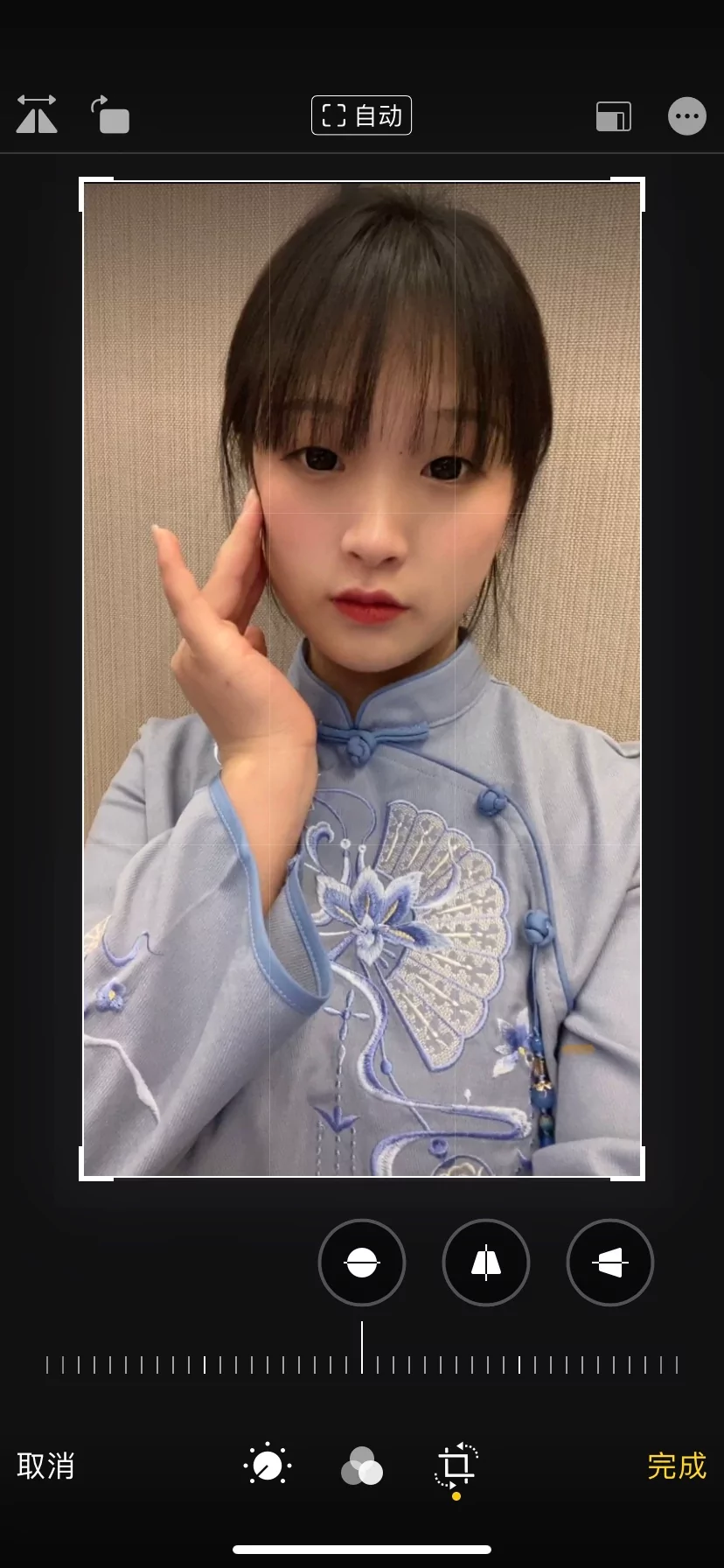Cancel editing with 取消

tap(46, 1466)
